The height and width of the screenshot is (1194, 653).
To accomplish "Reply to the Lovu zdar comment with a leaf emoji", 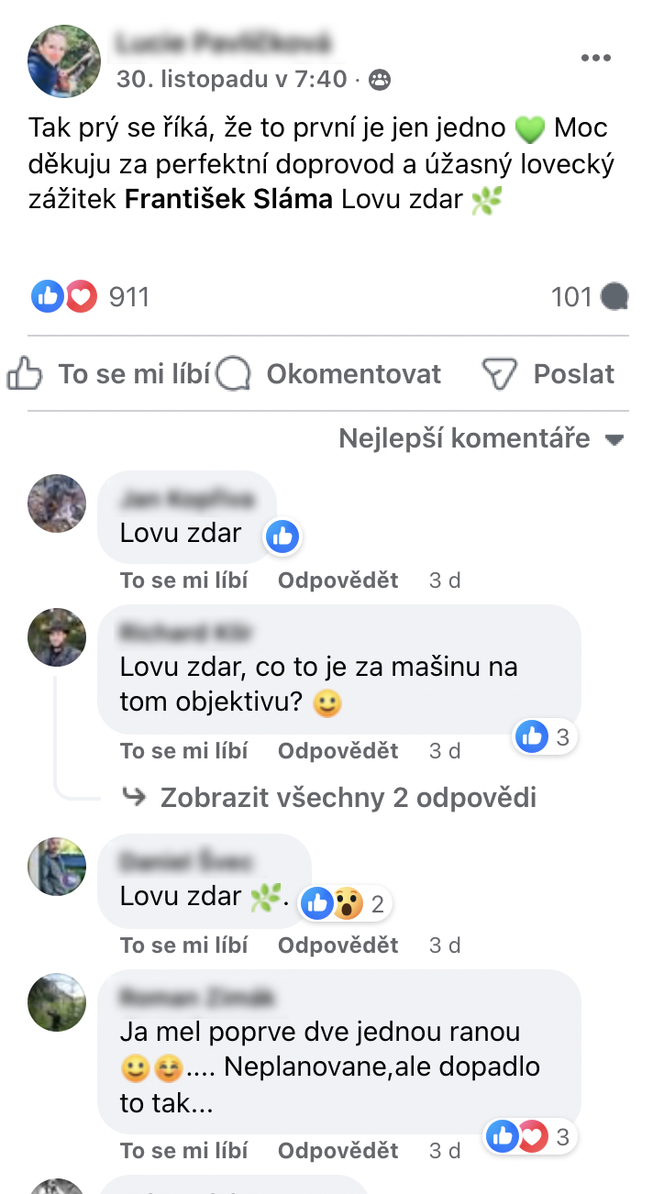I will pos(338,944).
